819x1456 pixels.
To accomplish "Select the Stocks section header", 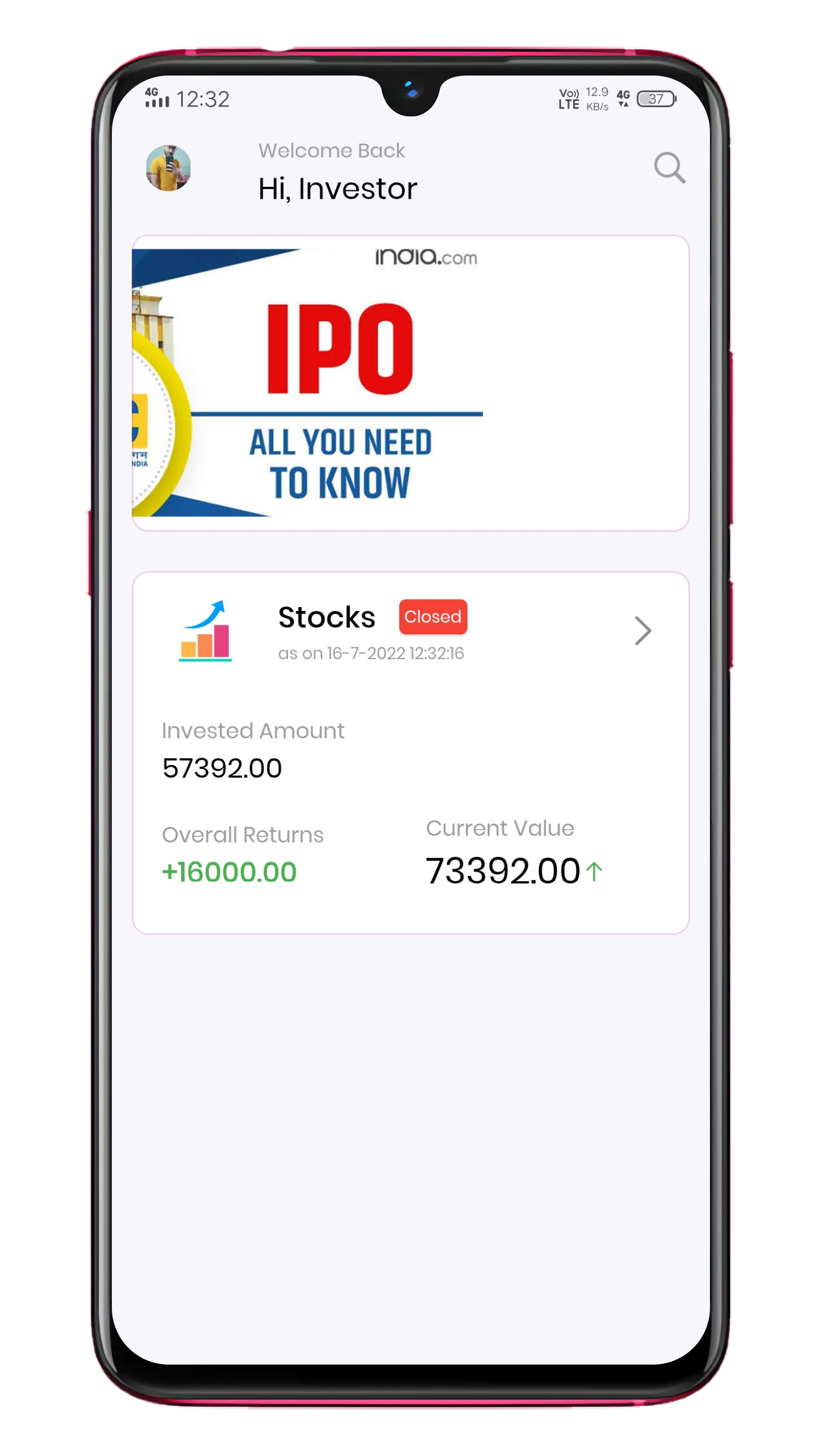I will coord(327,617).
